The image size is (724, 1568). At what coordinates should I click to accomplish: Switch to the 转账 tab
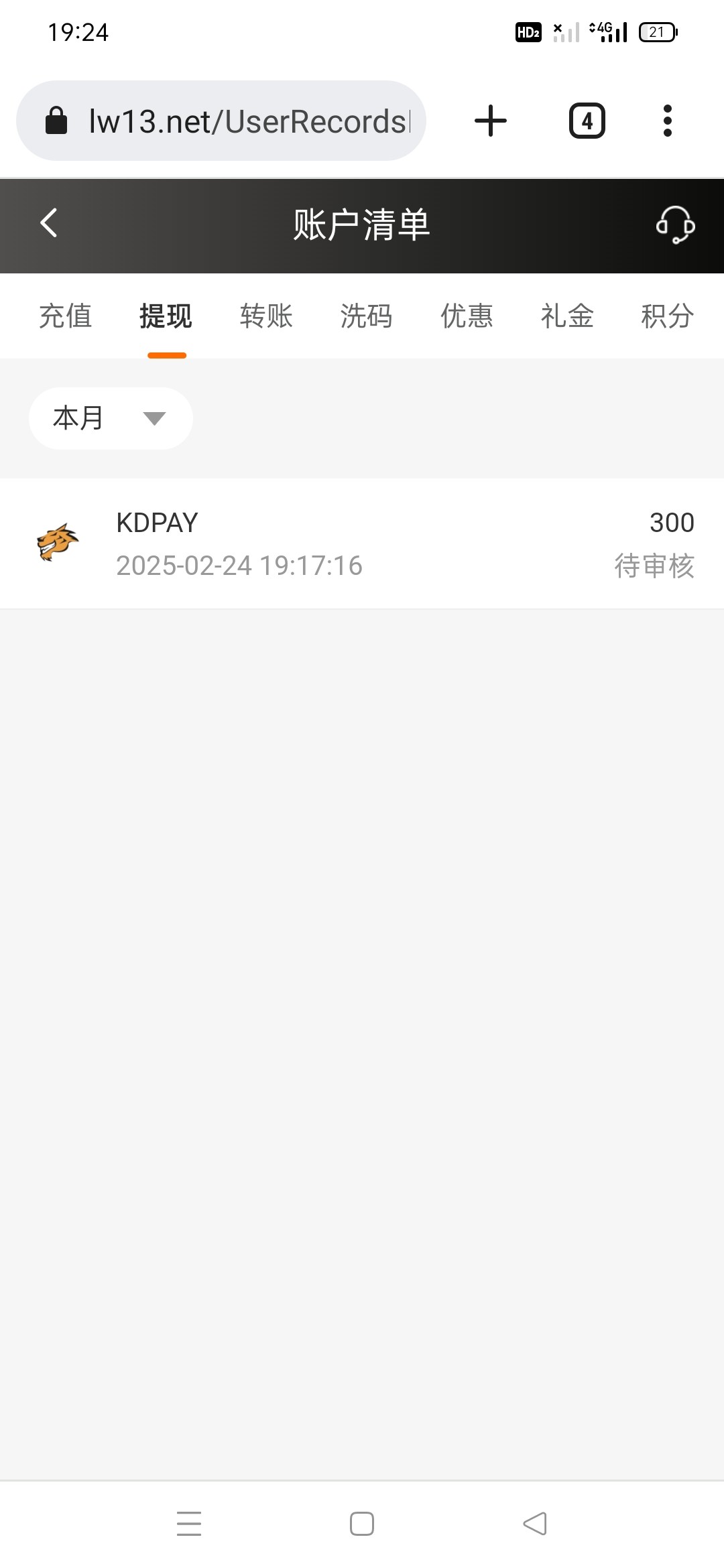(x=266, y=316)
